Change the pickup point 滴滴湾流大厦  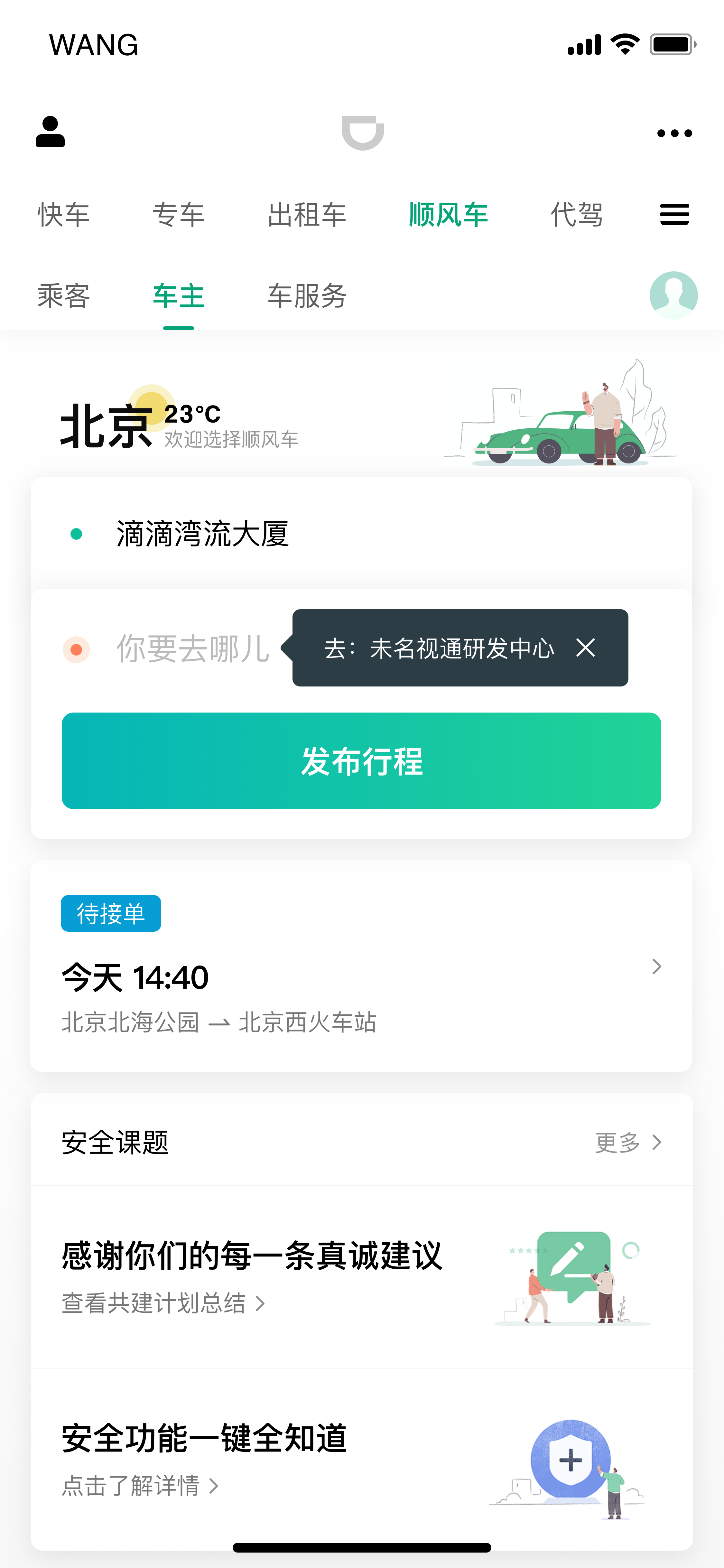point(361,534)
